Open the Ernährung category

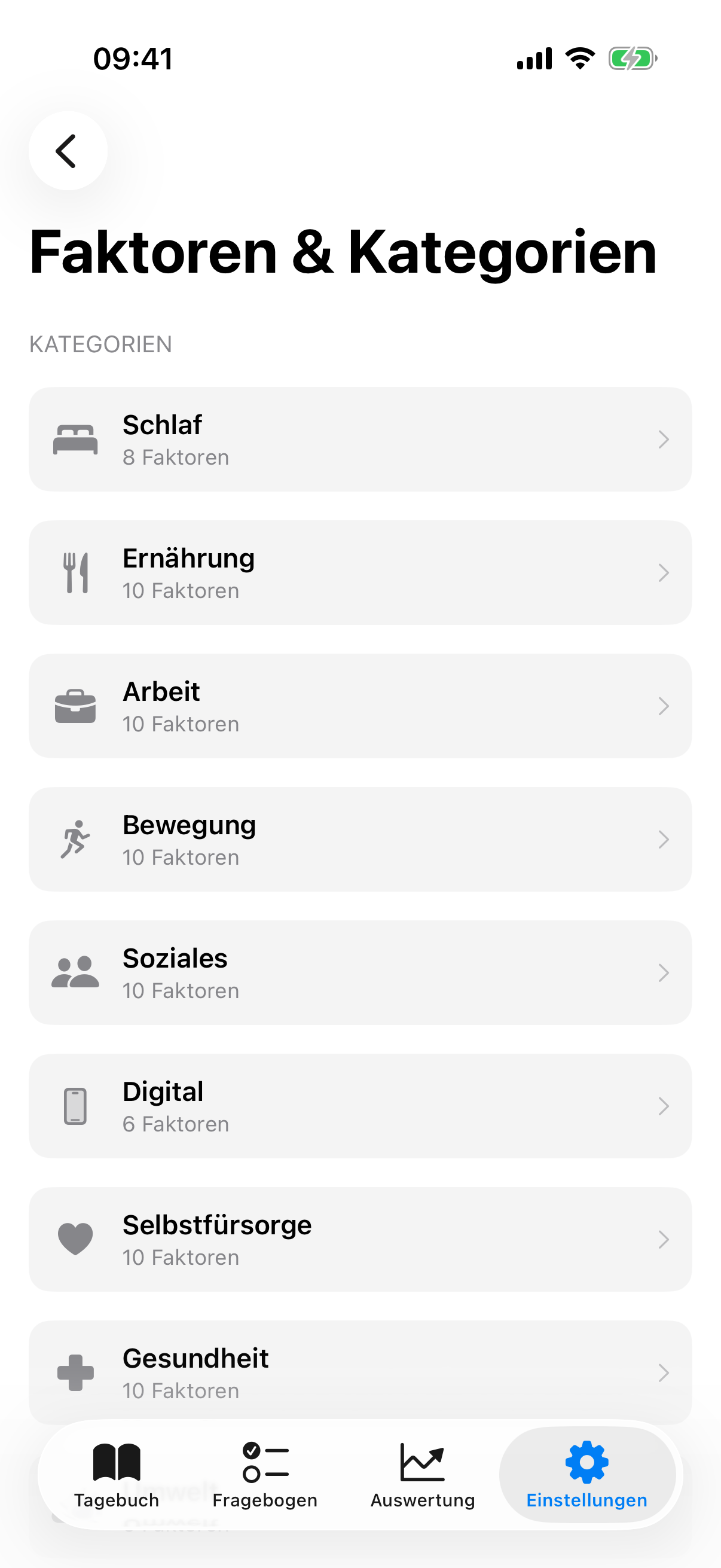click(359, 573)
